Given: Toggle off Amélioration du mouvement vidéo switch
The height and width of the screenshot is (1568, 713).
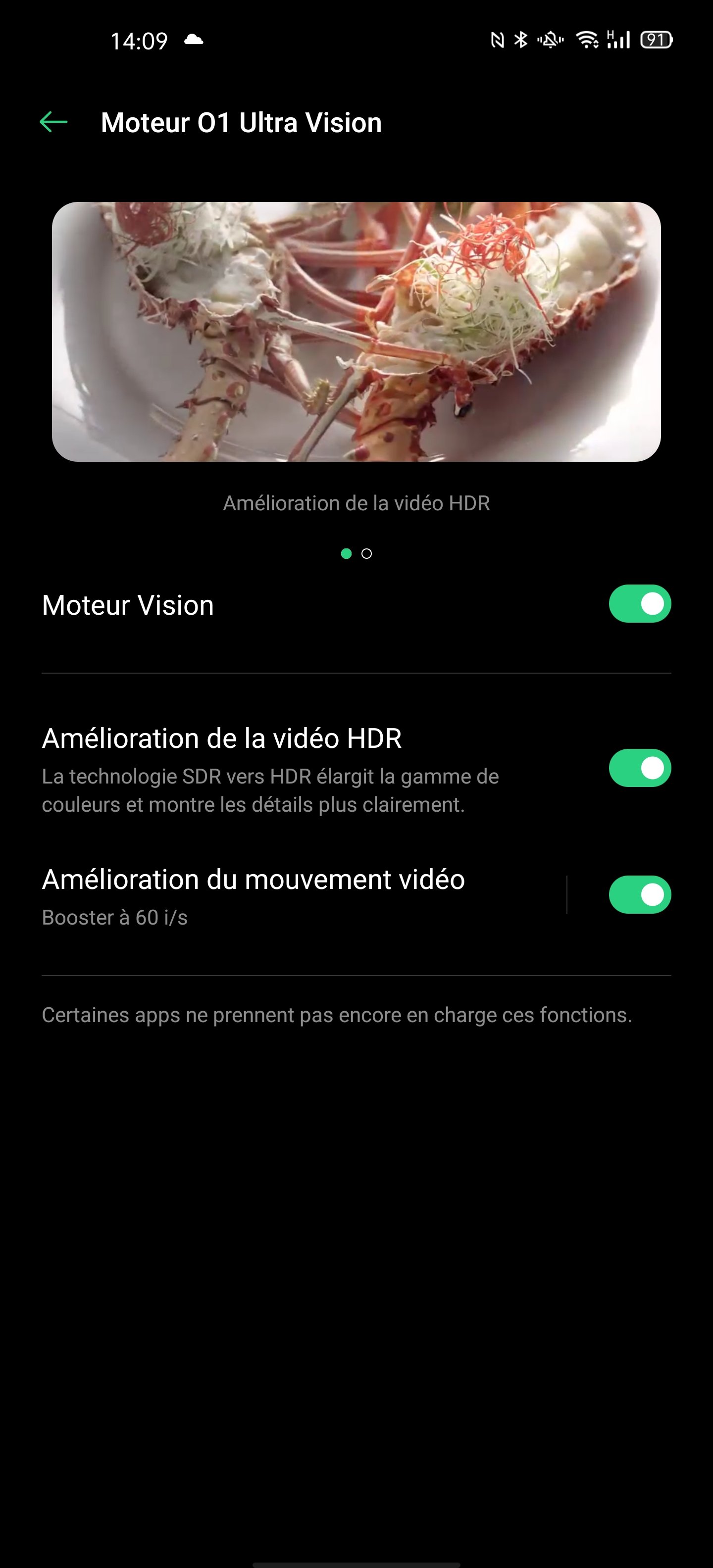Looking at the screenshot, I should (x=639, y=895).
